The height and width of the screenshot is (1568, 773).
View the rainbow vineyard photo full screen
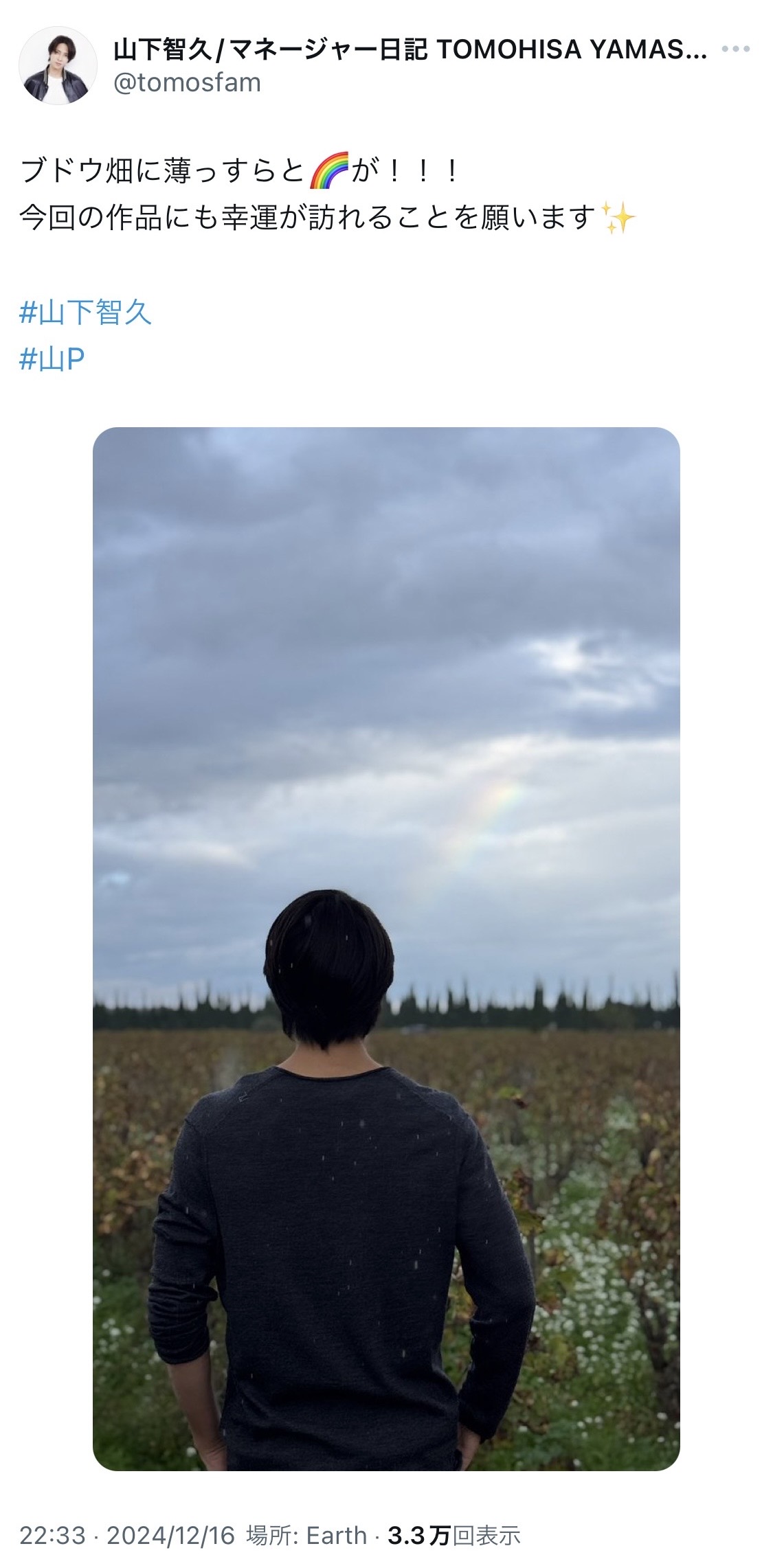(386, 949)
